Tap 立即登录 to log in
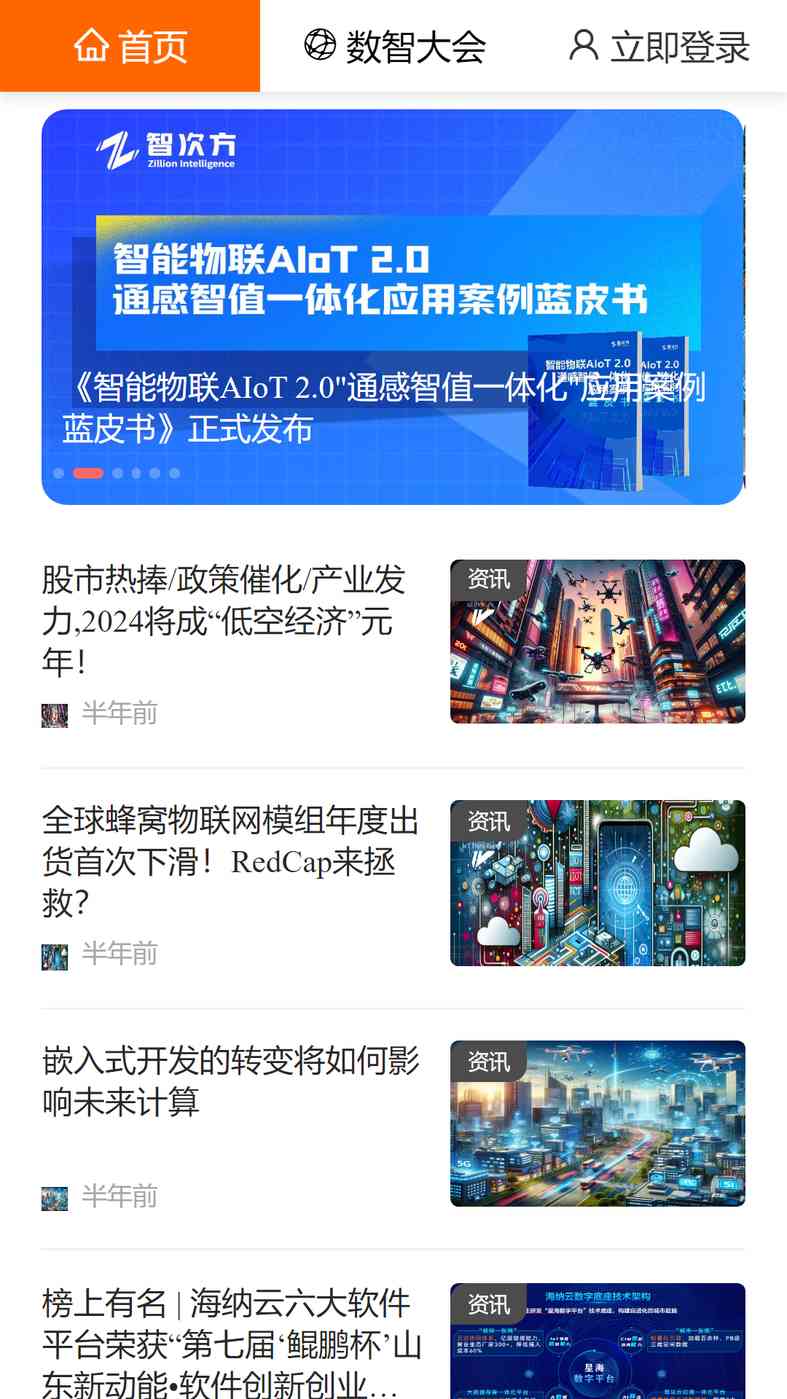Viewport: 787px width, 1399px height. click(x=659, y=46)
